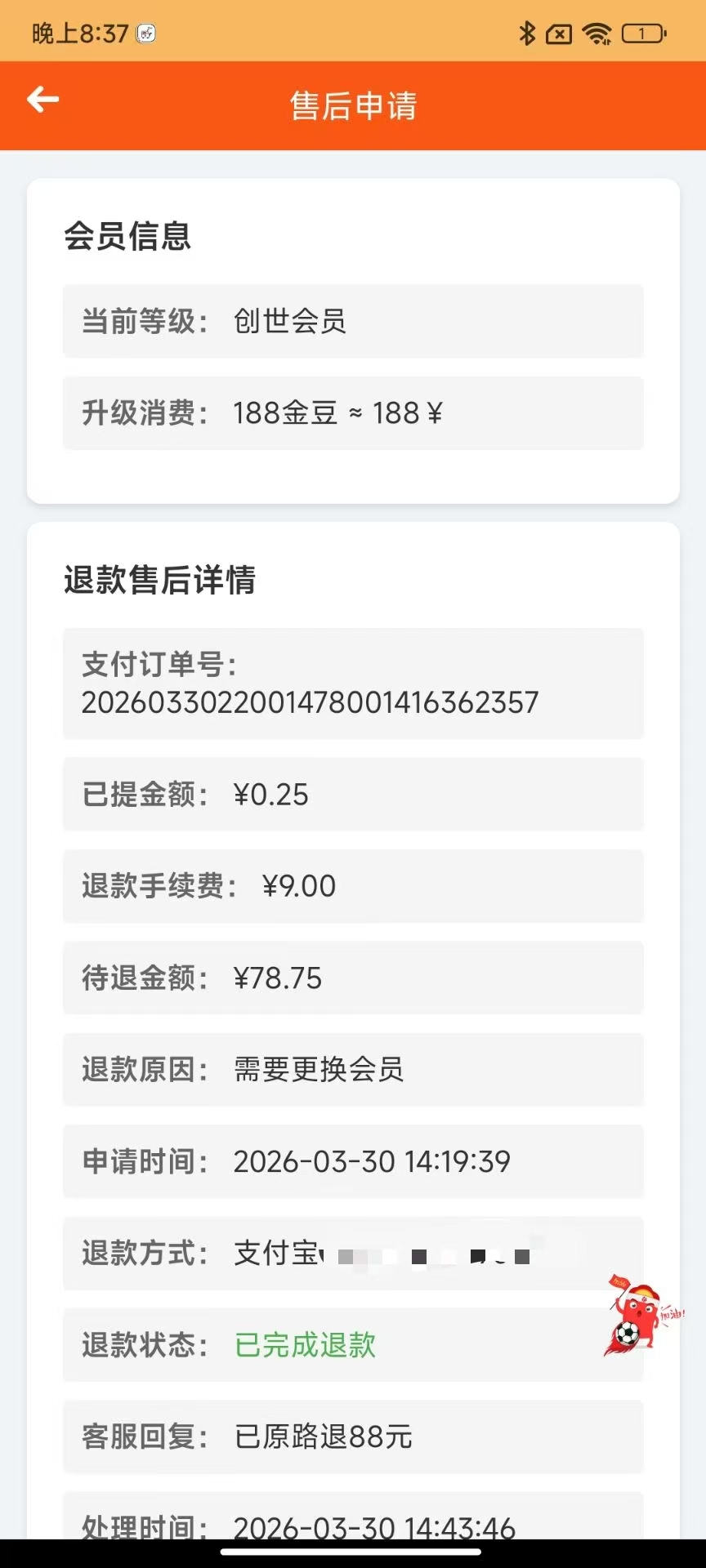Tap the back arrow to leave 售后申请
This screenshot has width=706, height=1568.
point(42,99)
